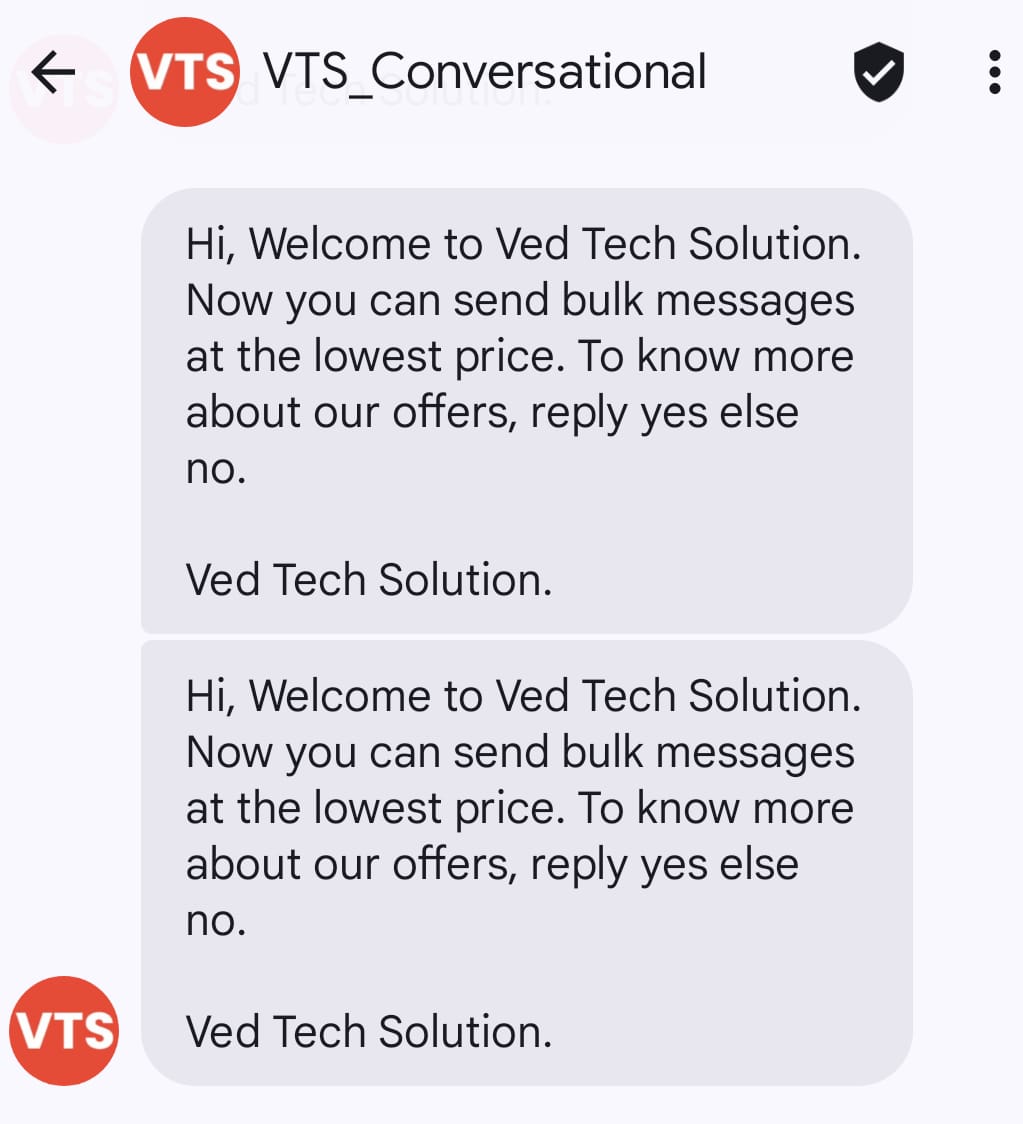The width and height of the screenshot is (1023, 1124).
Task: Open VTS_Conversational contact details from the header
Action: point(484,72)
